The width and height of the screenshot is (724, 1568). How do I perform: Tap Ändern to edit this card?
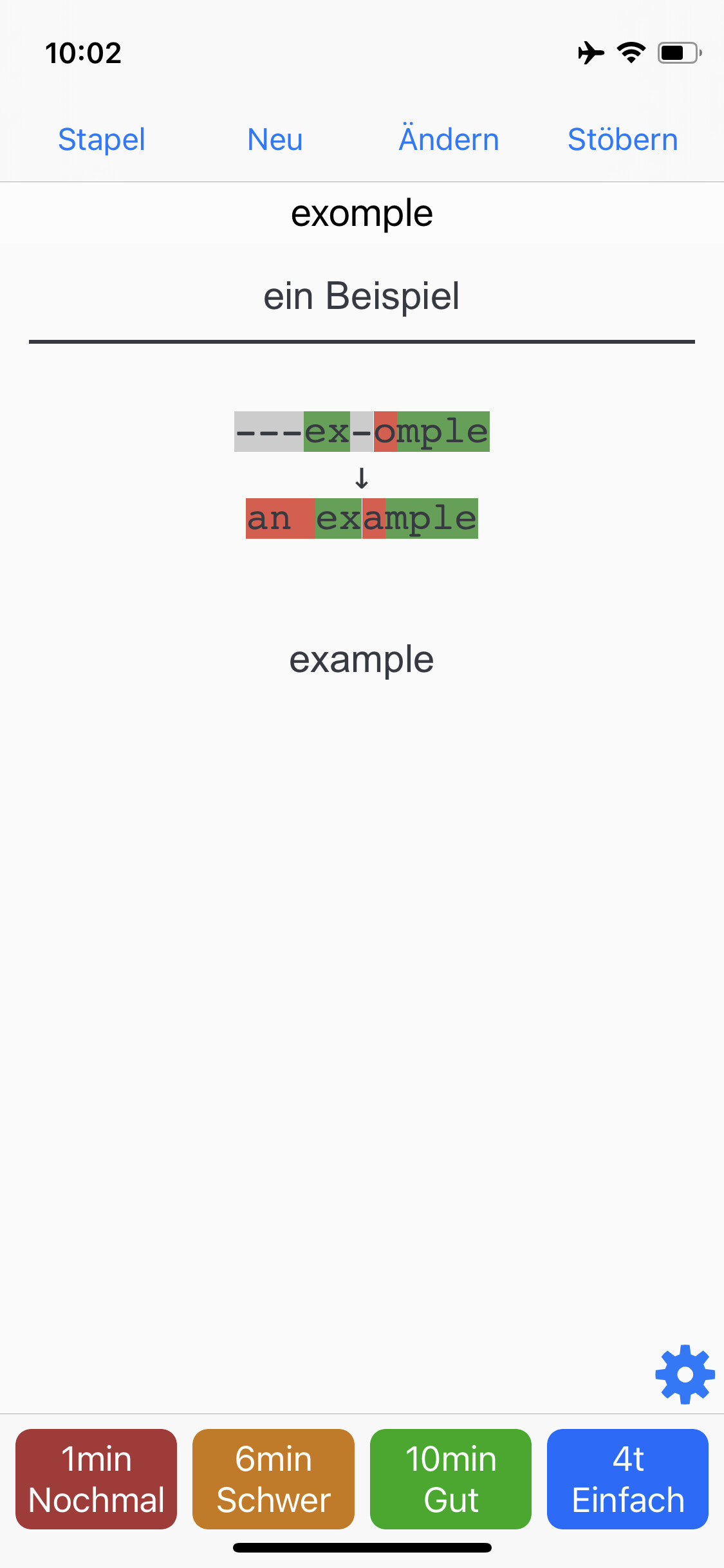point(449,140)
